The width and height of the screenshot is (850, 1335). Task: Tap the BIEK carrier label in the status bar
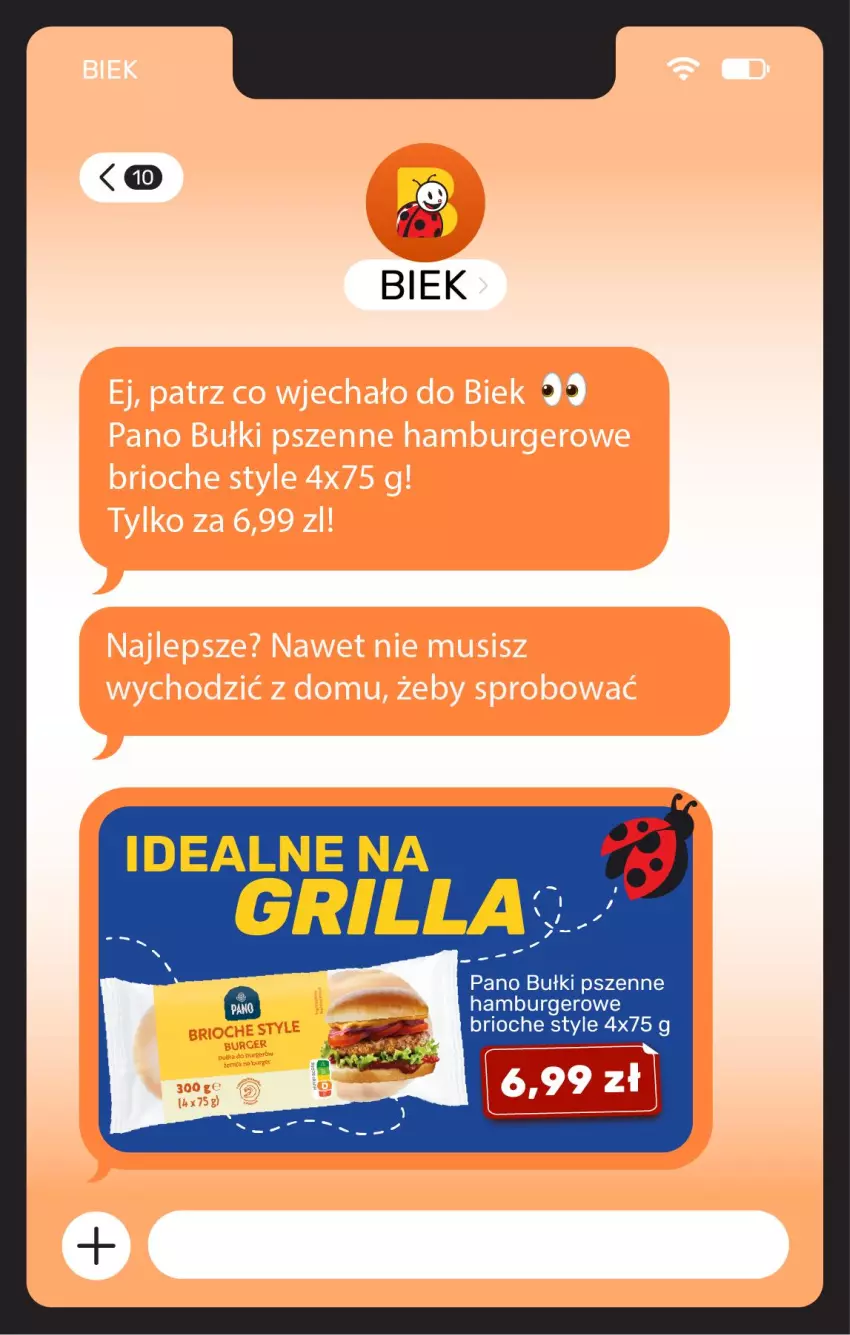[110, 69]
